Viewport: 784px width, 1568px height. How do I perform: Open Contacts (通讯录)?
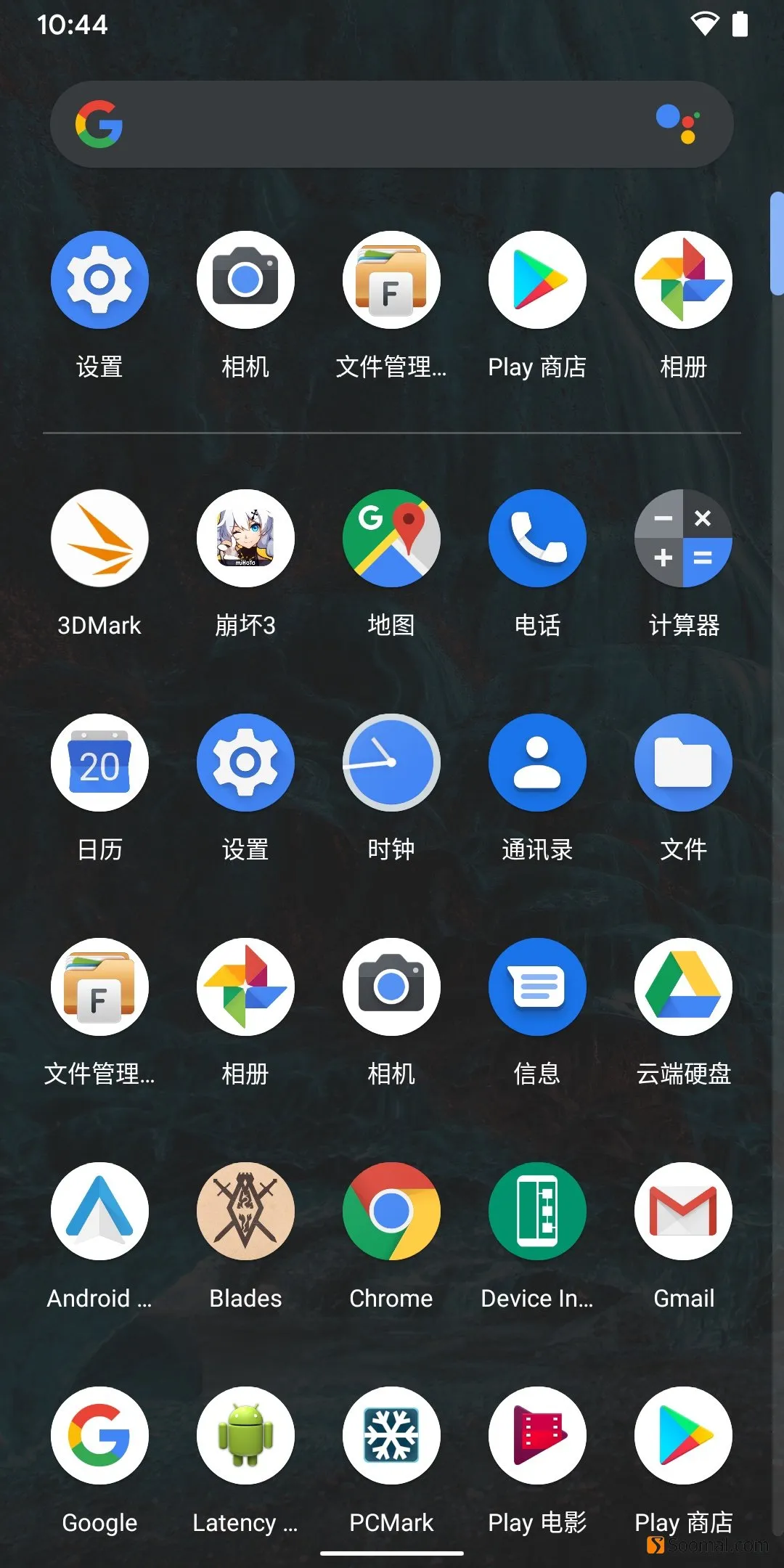pyautogui.click(x=537, y=763)
